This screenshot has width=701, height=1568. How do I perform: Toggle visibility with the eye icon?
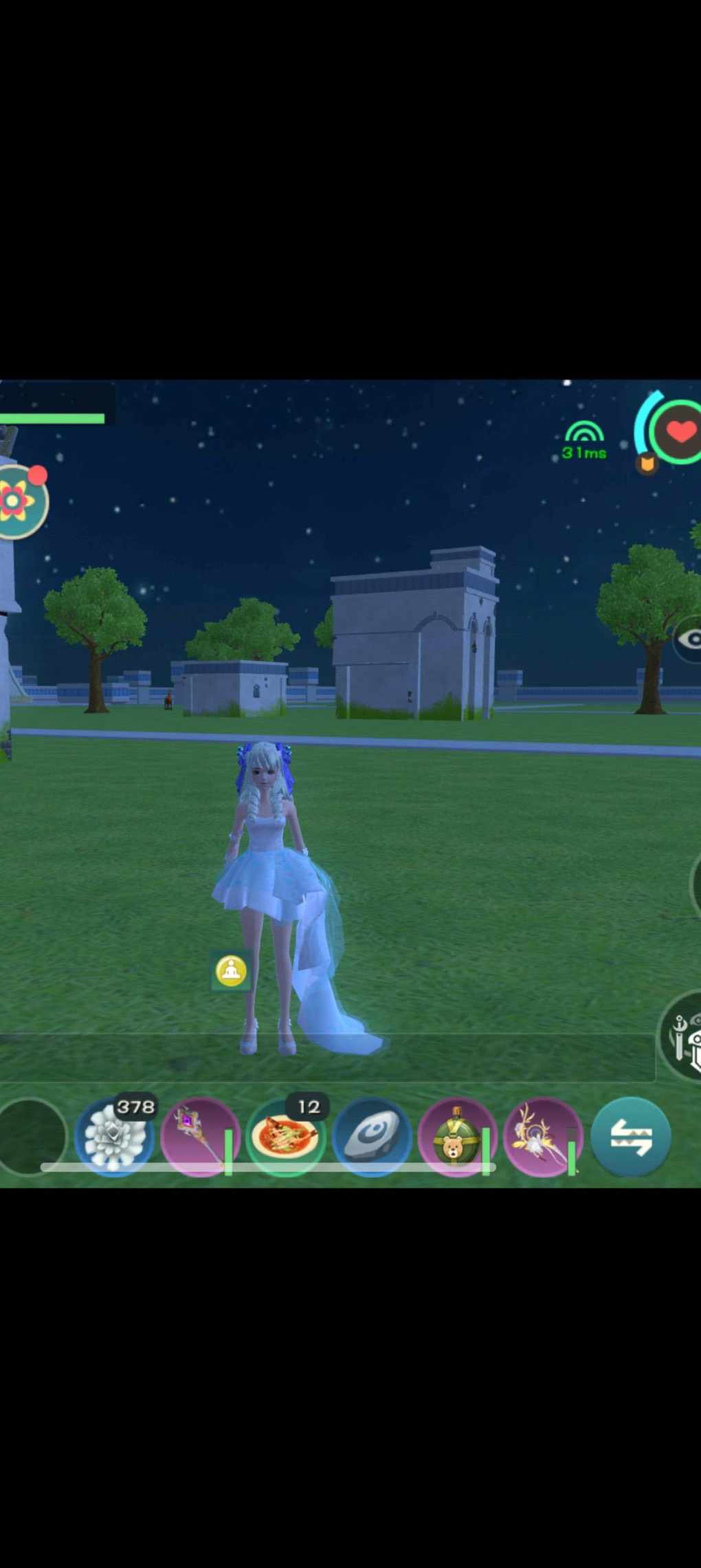click(689, 639)
